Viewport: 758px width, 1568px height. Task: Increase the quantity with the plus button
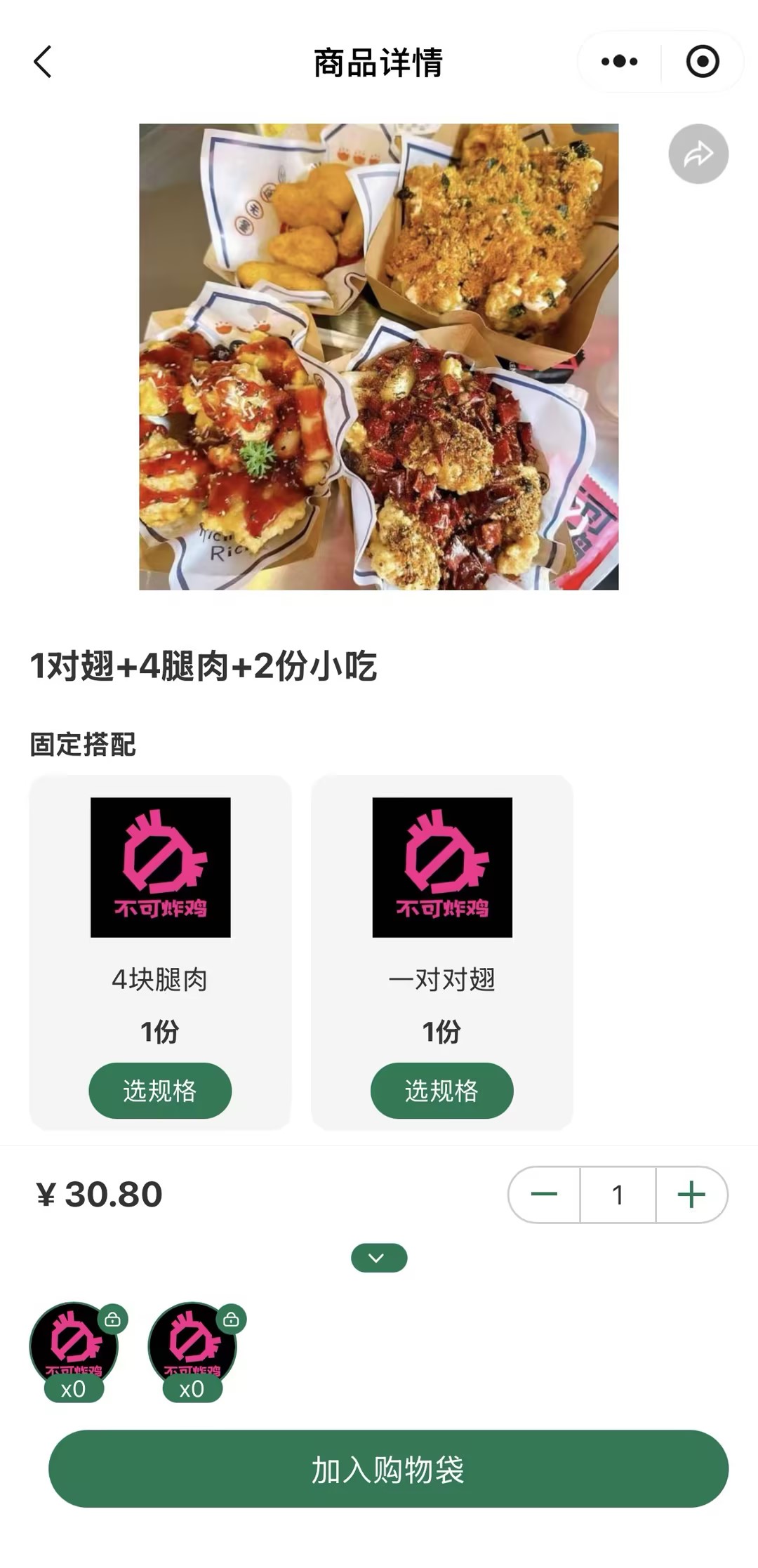point(691,1194)
